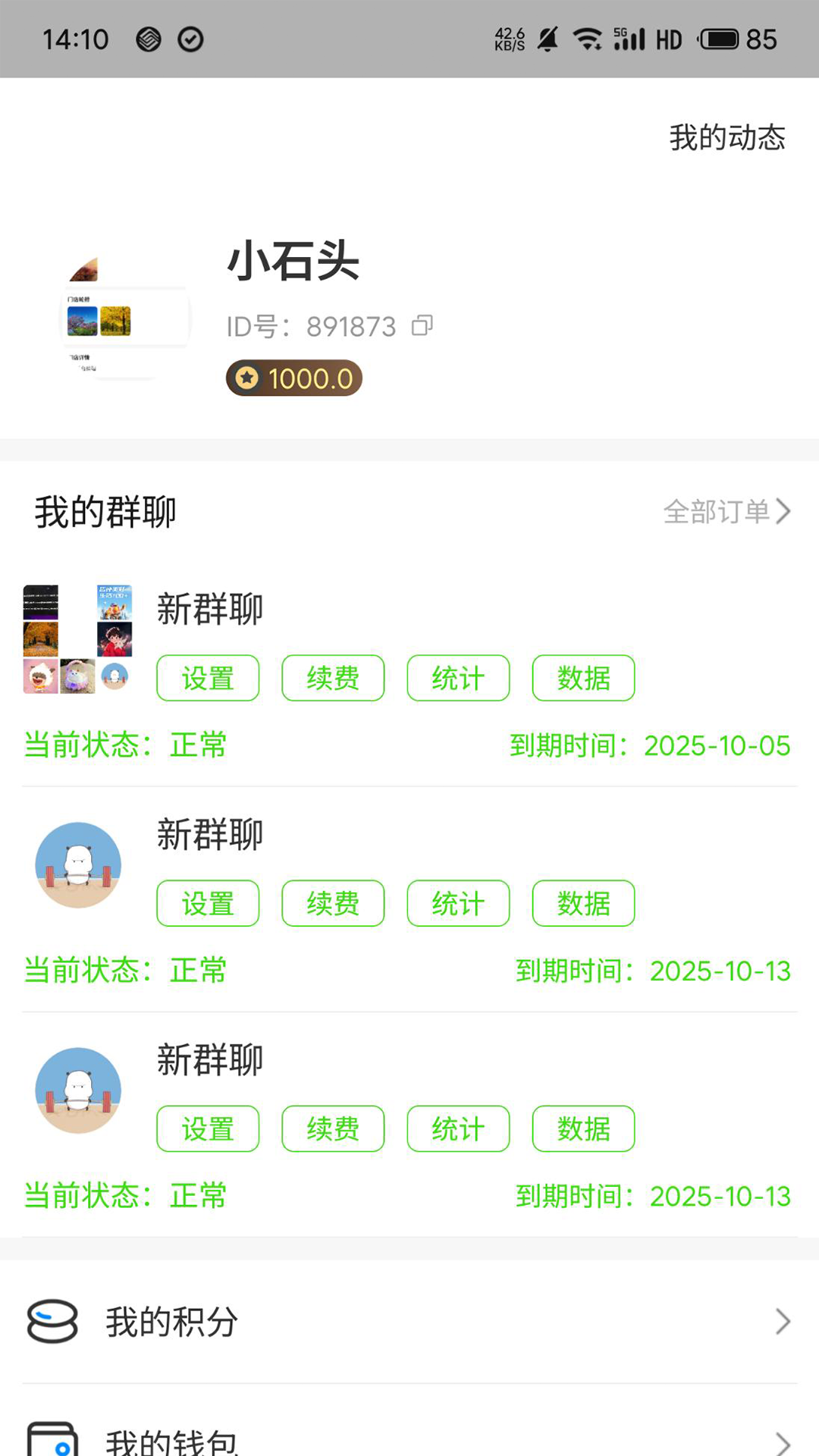Image resolution: width=819 pixels, height=1456 pixels.
Task: Tap 统计 on the third group chat
Action: tap(457, 1128)
